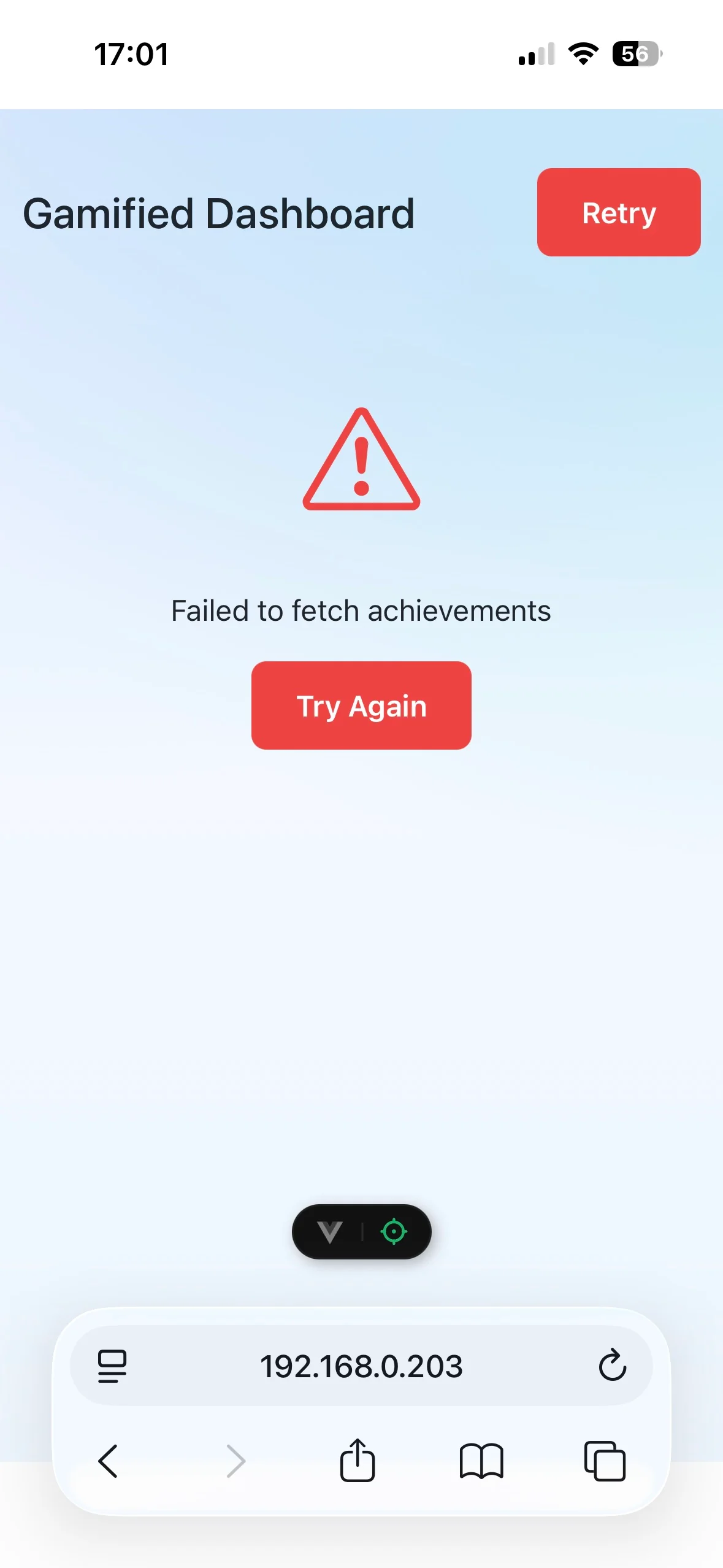Image resolution: width=723 pixels, height=1568 pixels.
Task: Open Safari bookmarks
Action: pyautogui.click(x=481, y=1461)
